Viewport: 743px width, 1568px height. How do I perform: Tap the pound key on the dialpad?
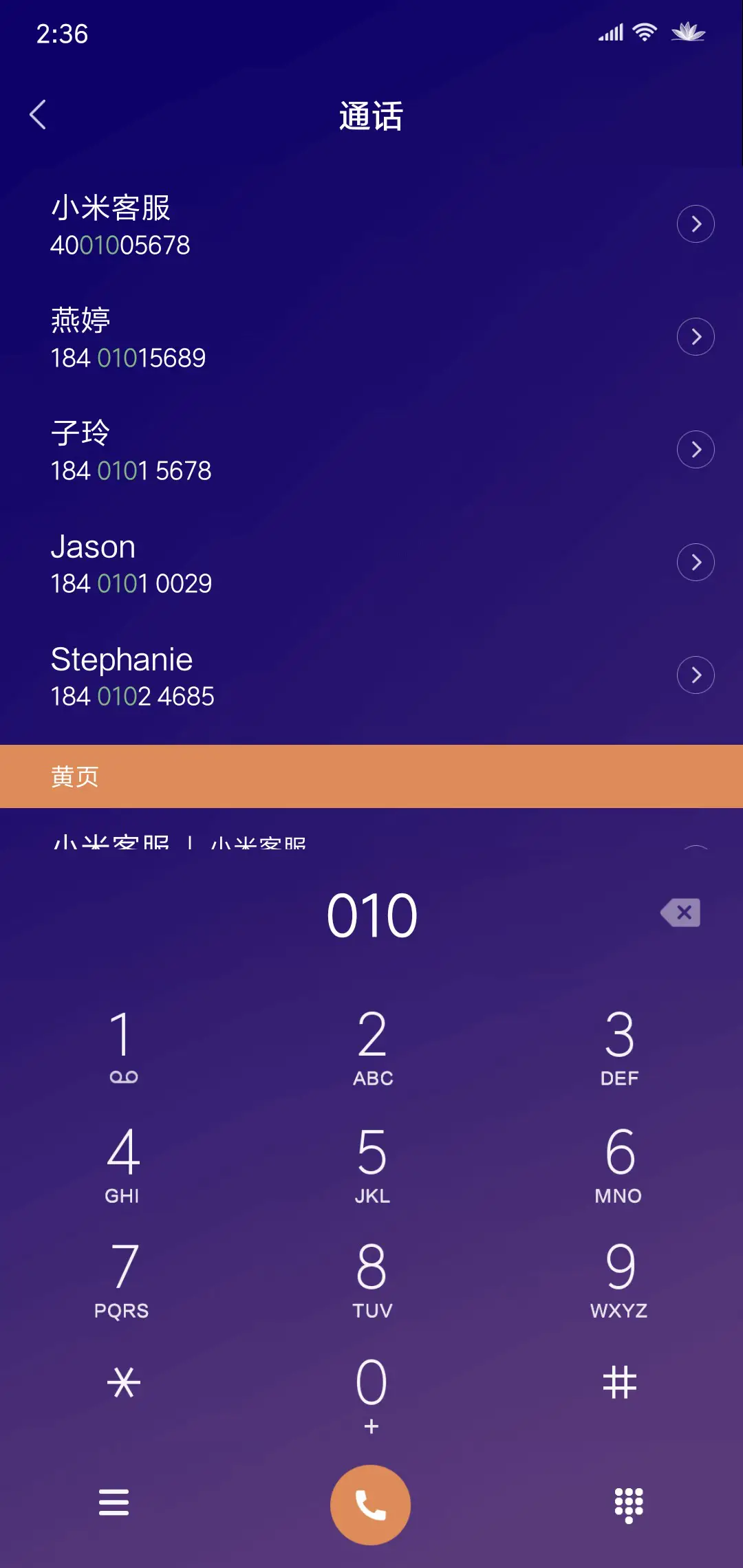click(x=618, y=1382)
